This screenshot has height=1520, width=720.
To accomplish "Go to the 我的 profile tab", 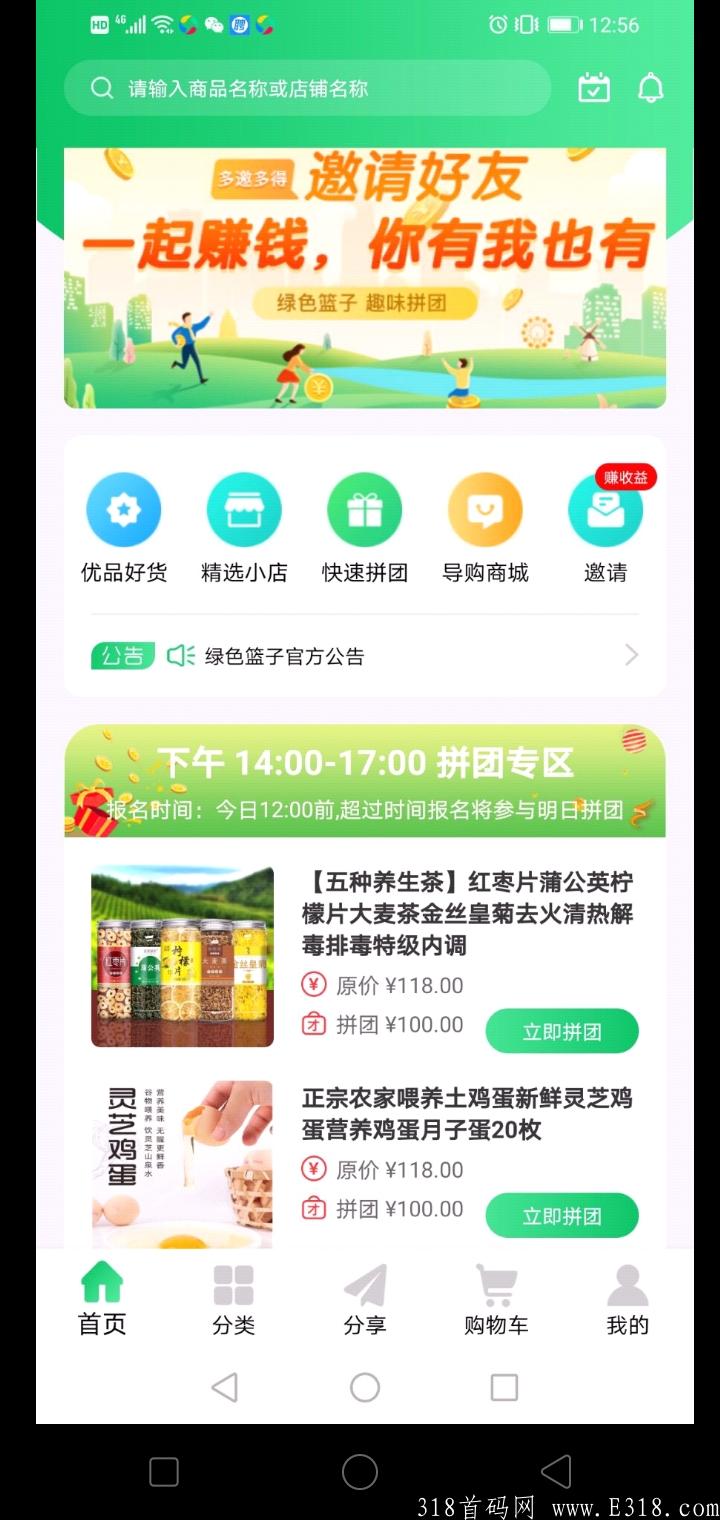I will (x=627, y=1298).
